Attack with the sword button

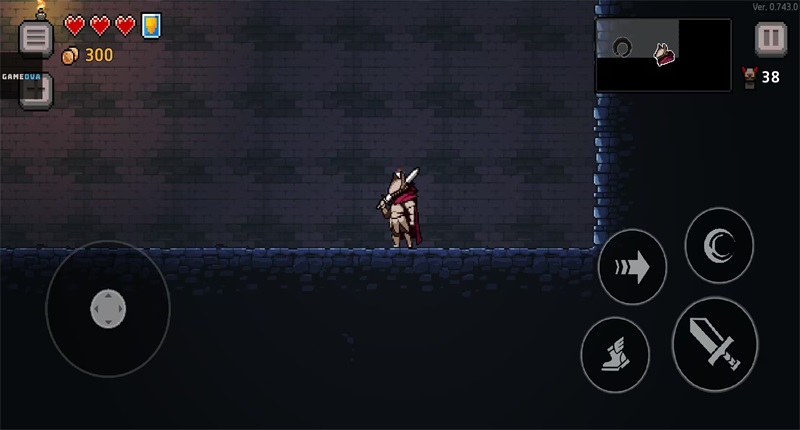714,345
